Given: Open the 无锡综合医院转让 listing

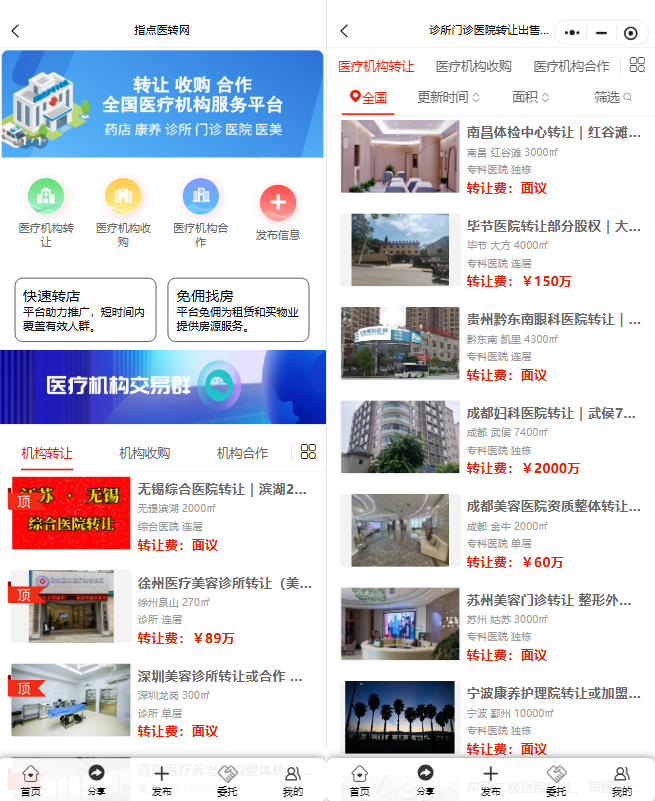Looking at the screenshot, I should (222, 490).
